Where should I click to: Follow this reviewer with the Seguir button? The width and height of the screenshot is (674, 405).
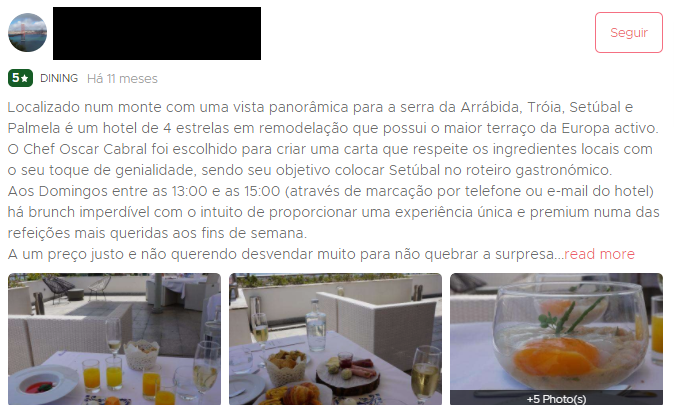click(628, 32)
